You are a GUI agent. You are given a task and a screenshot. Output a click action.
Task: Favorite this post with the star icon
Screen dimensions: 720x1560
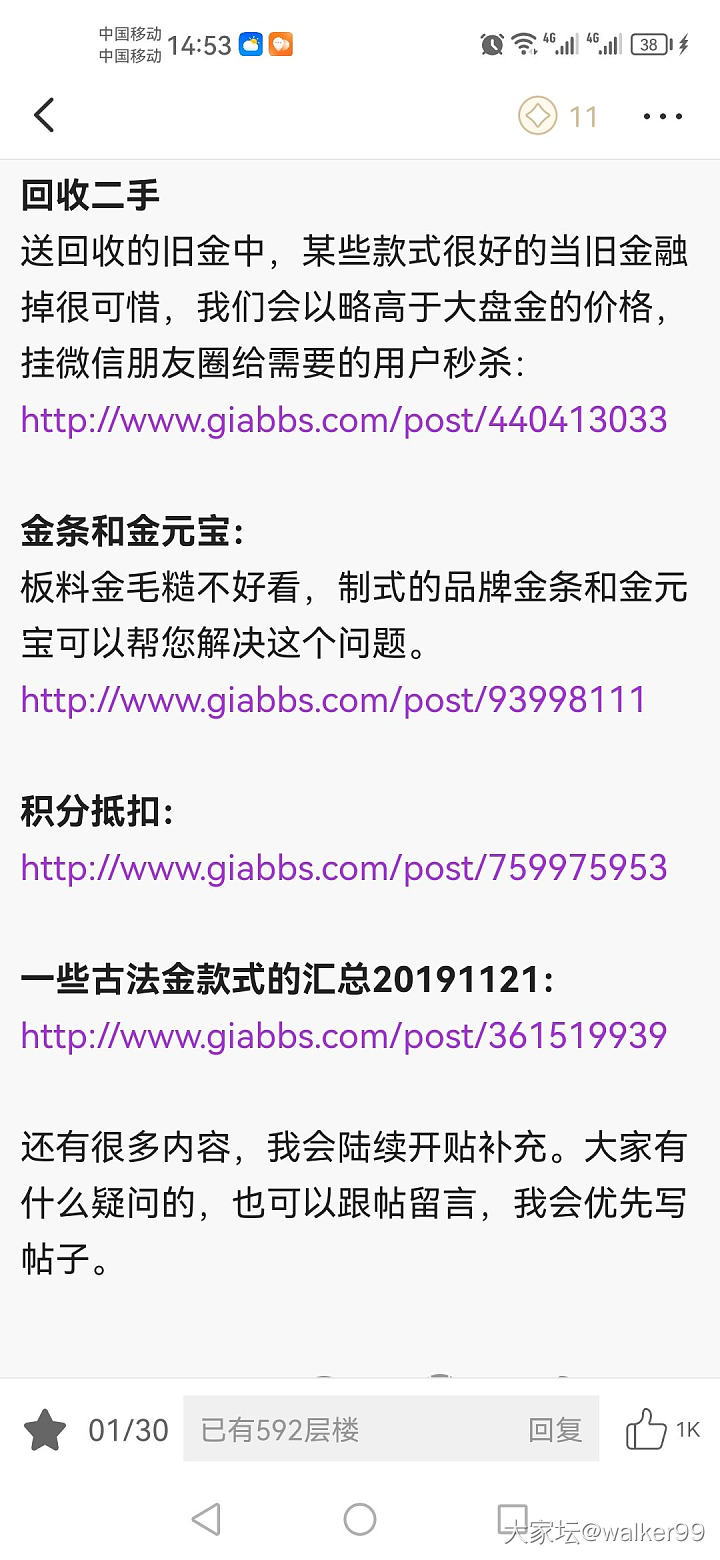(44, 1430)
